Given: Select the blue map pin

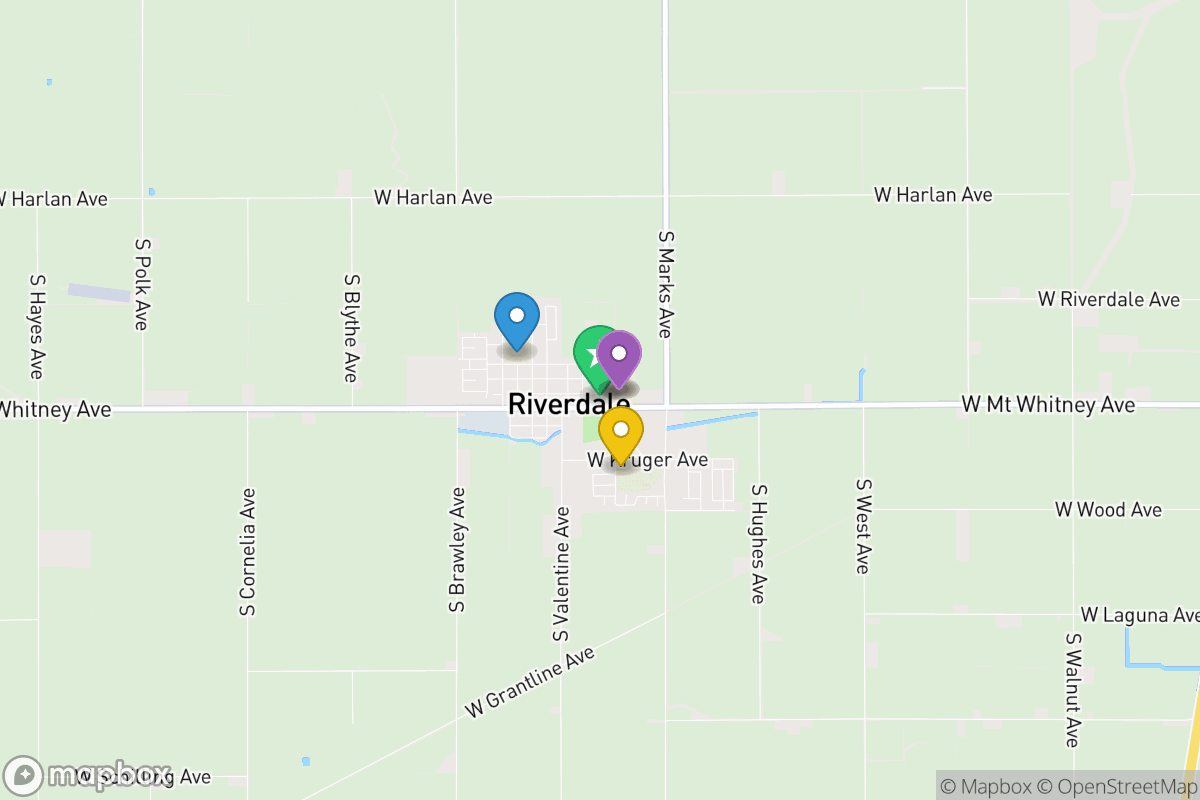Looking at the screenshot, I should [517, 318].
